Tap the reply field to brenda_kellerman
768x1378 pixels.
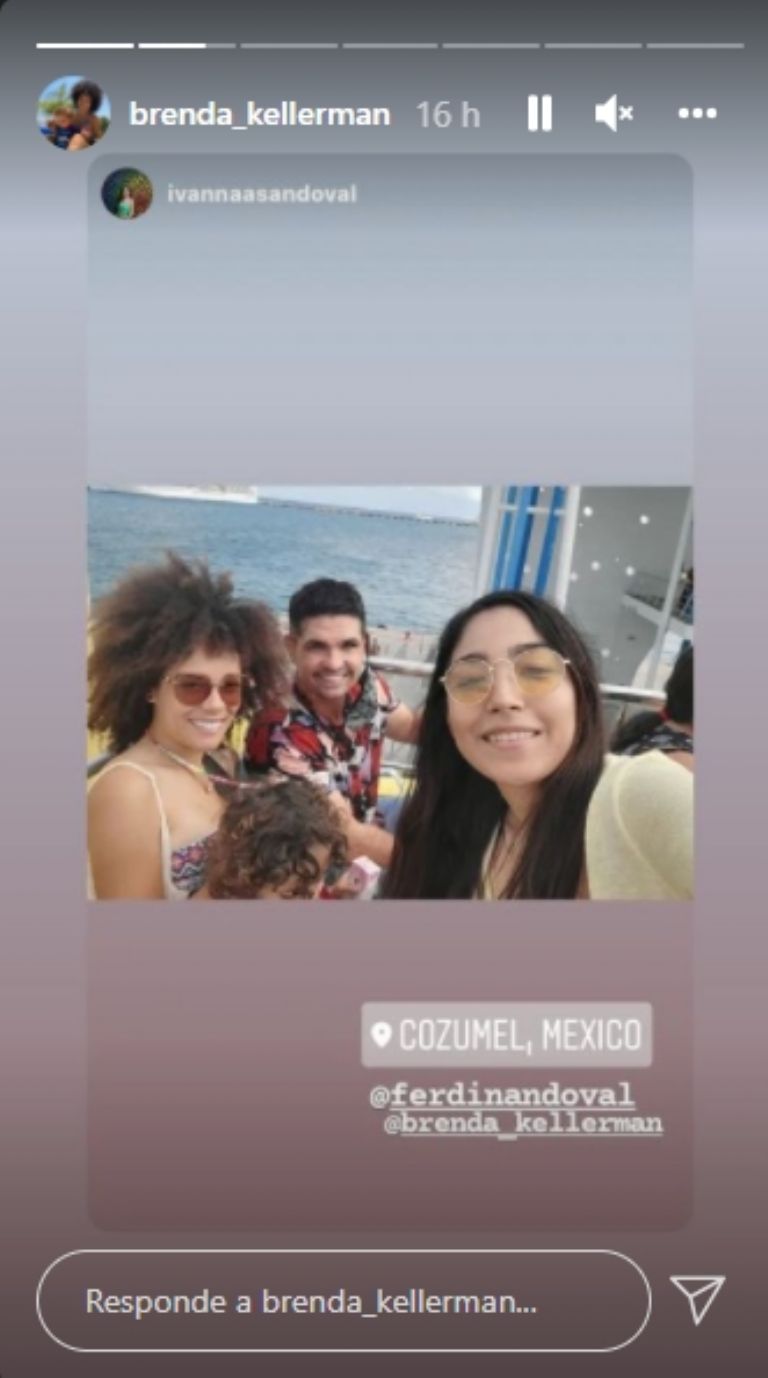[x=343, y=1301]
